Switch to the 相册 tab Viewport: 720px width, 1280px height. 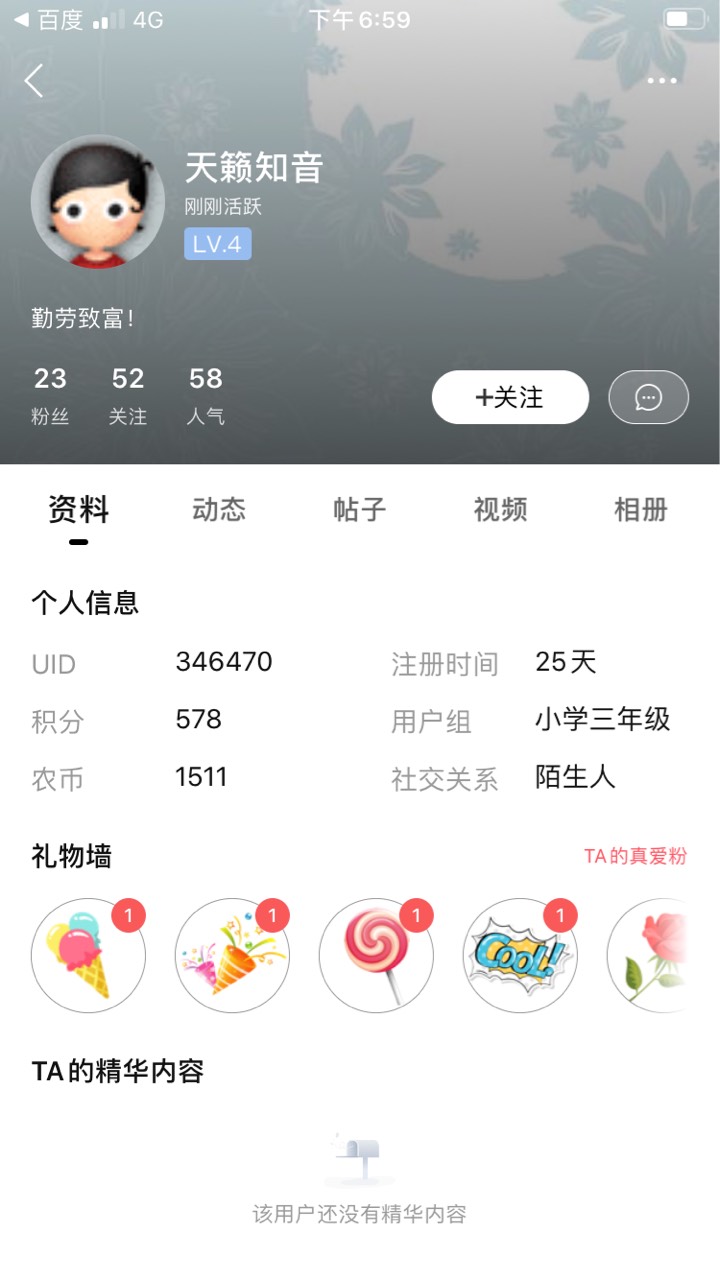[x=640, y=510]
